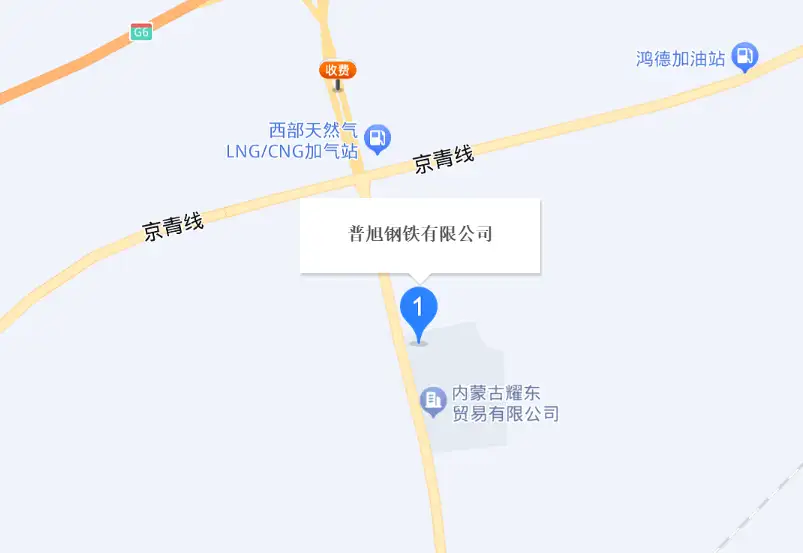
Task: Open the 普旭钢铁有限公司 info window
Action: click(x=420, y=235)
